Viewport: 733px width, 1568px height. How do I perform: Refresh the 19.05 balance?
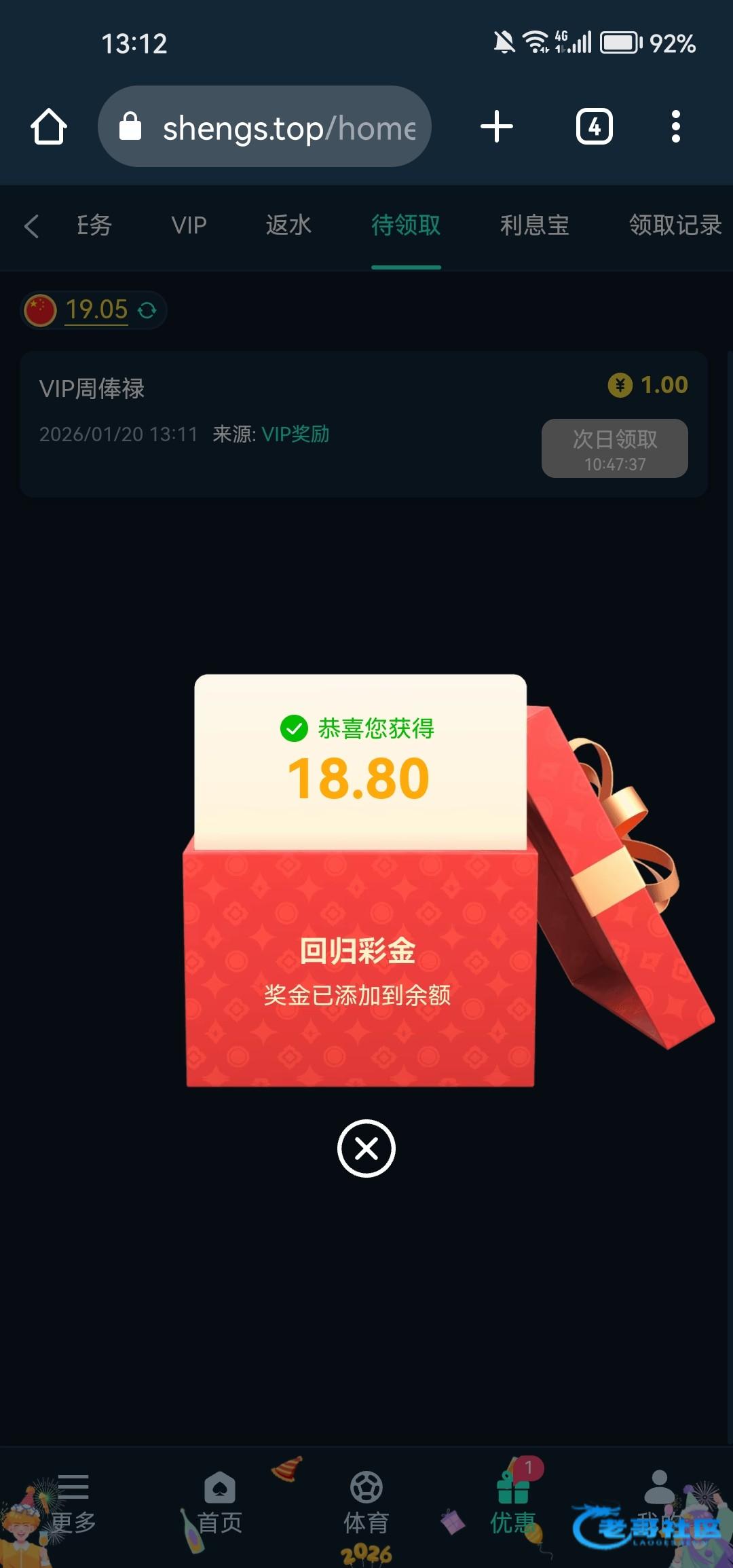(147, 310)
